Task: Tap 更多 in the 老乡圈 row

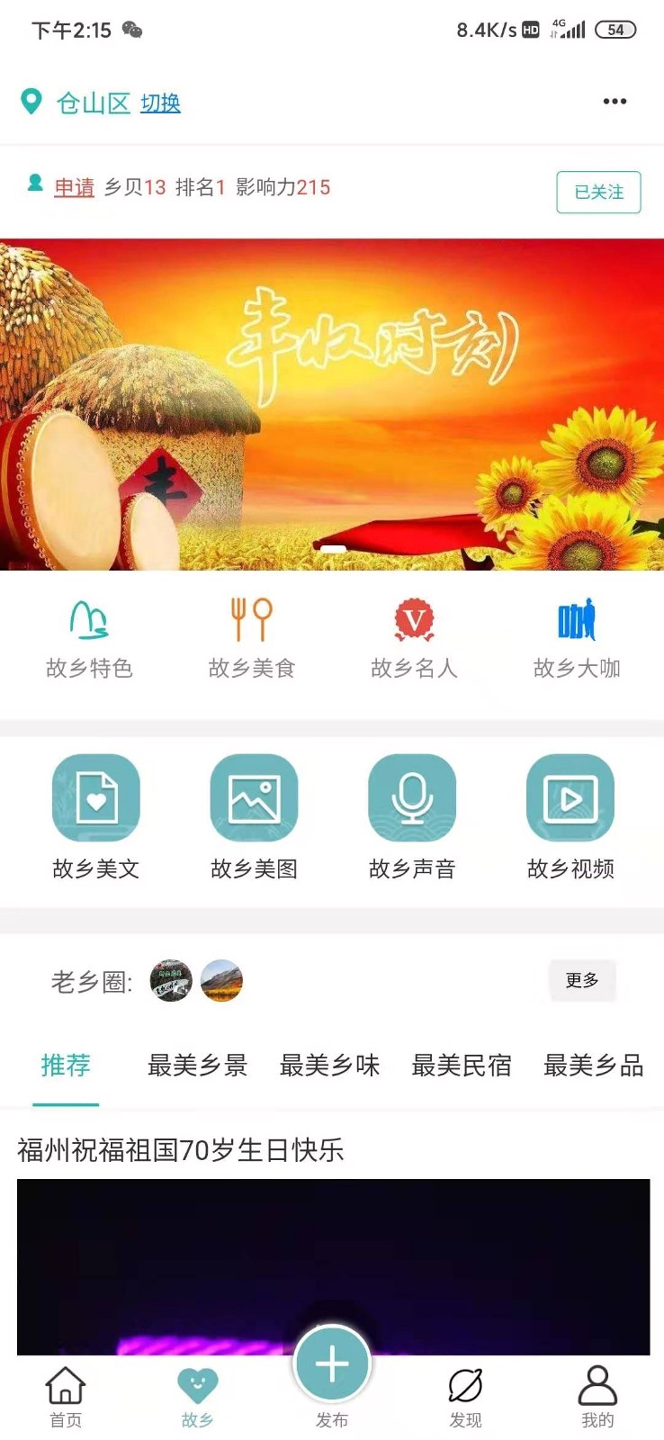Action: coord(582,981)
